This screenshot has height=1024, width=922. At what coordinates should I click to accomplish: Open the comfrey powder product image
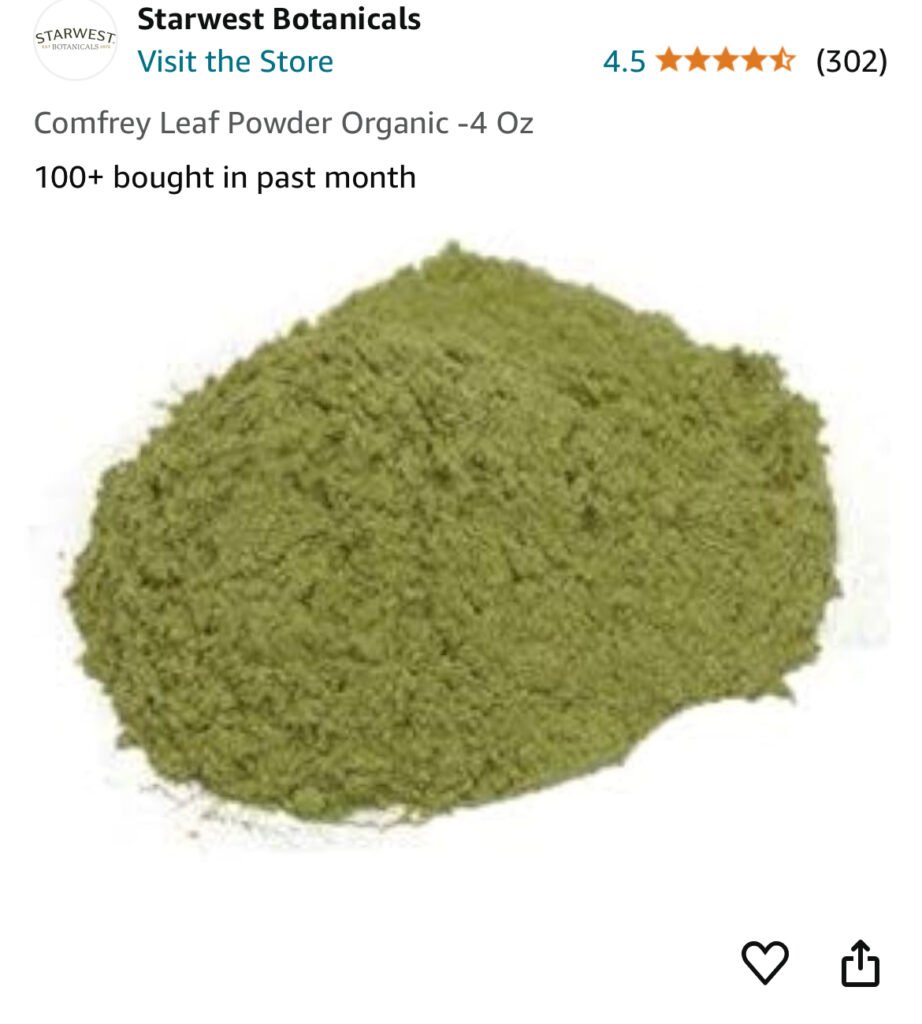click(455, 540)
